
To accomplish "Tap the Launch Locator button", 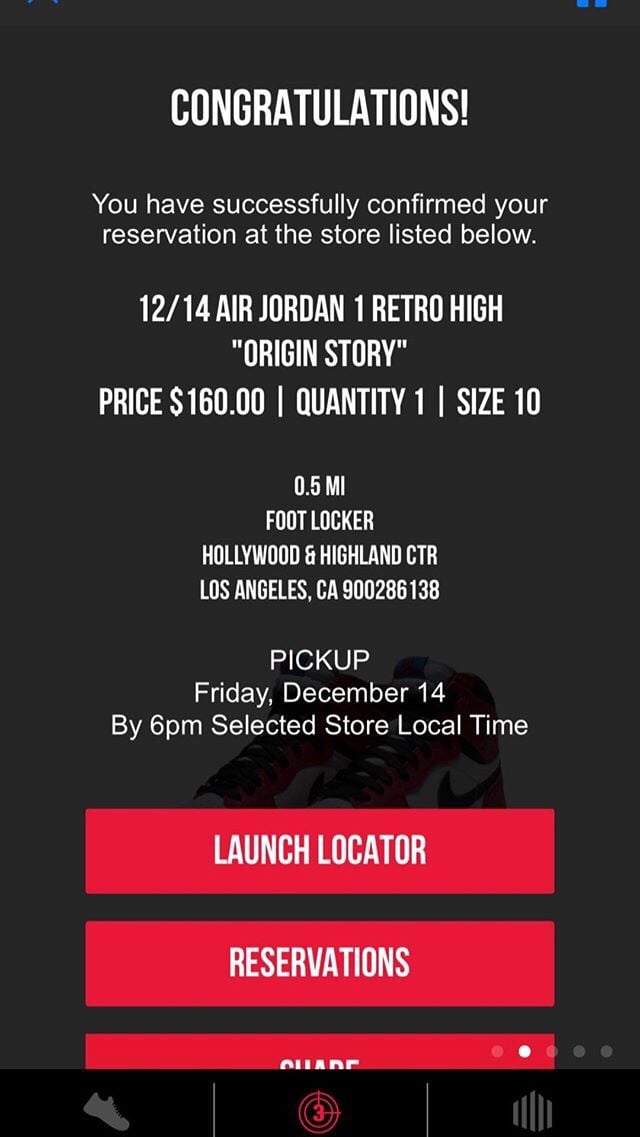I will 319,851.
